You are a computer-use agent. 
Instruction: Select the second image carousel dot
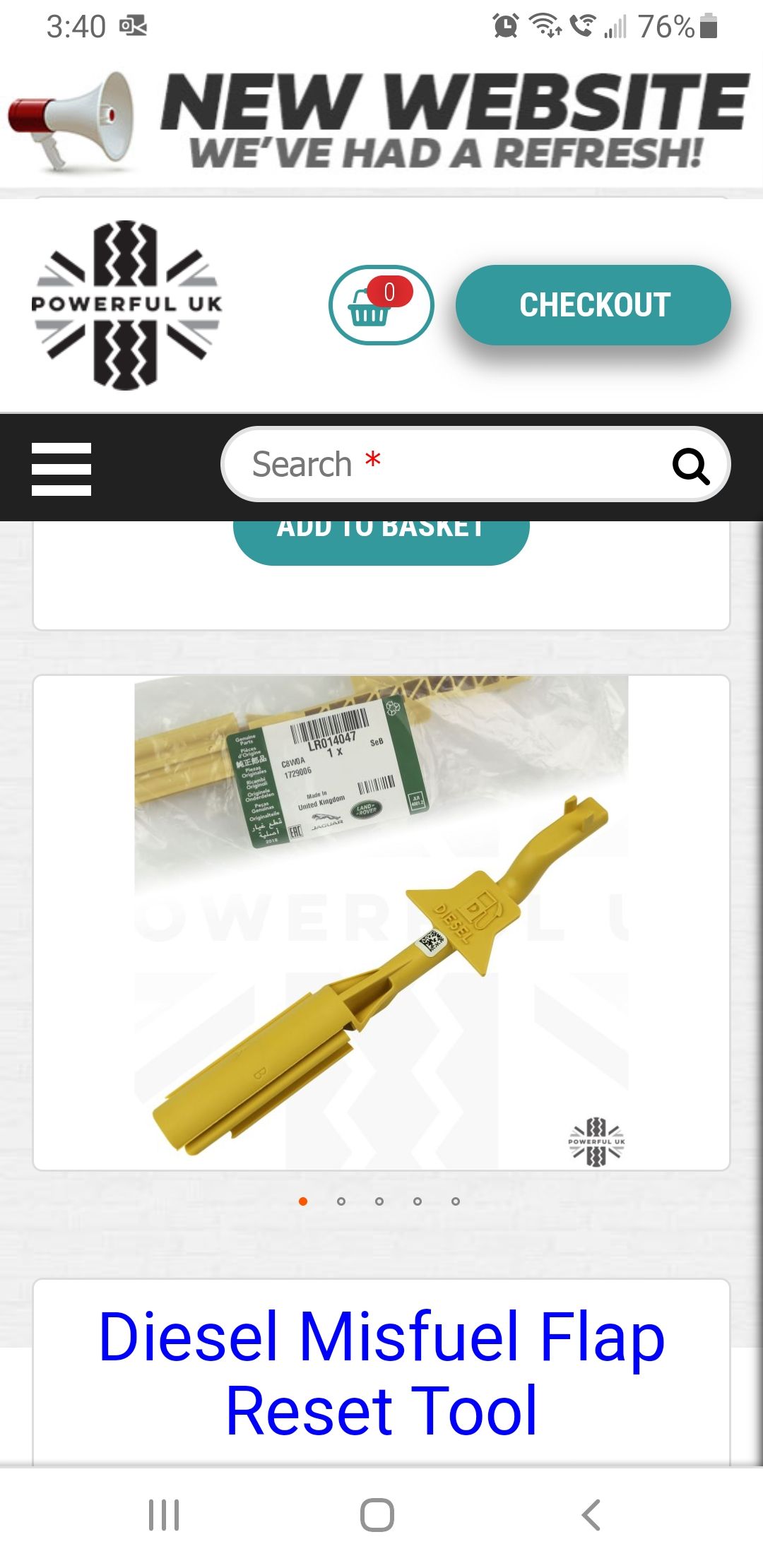[x=341, y=1201]
